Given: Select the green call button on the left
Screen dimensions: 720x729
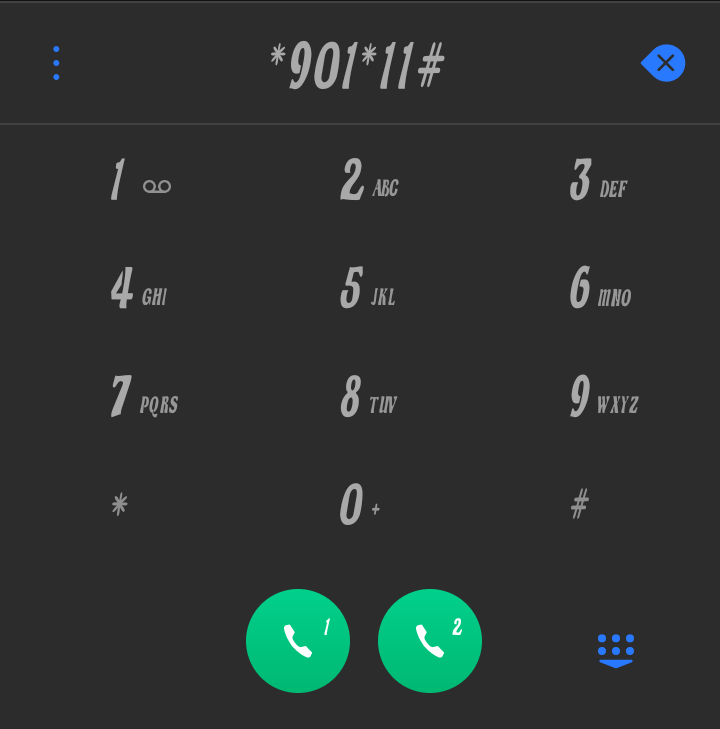Looking at the screenshot, I should click(298, 641).
